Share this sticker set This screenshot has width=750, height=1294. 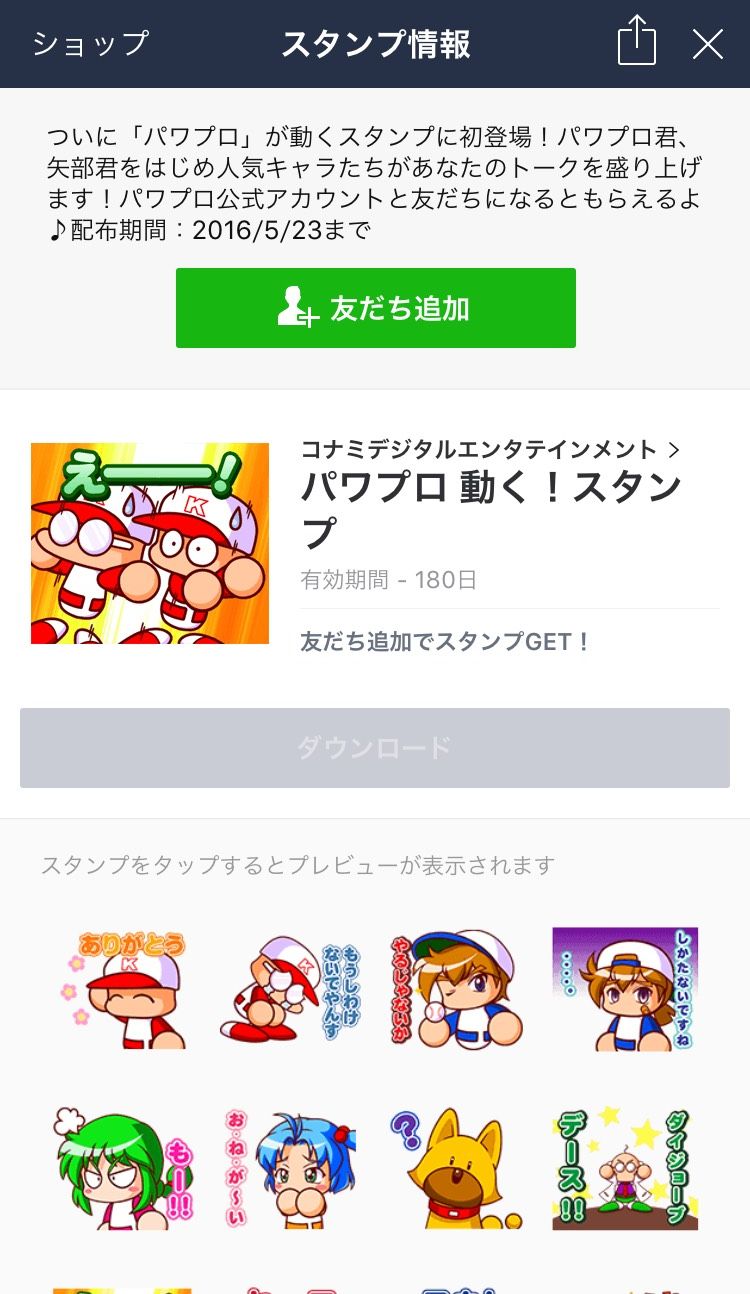tap(636, 43)
